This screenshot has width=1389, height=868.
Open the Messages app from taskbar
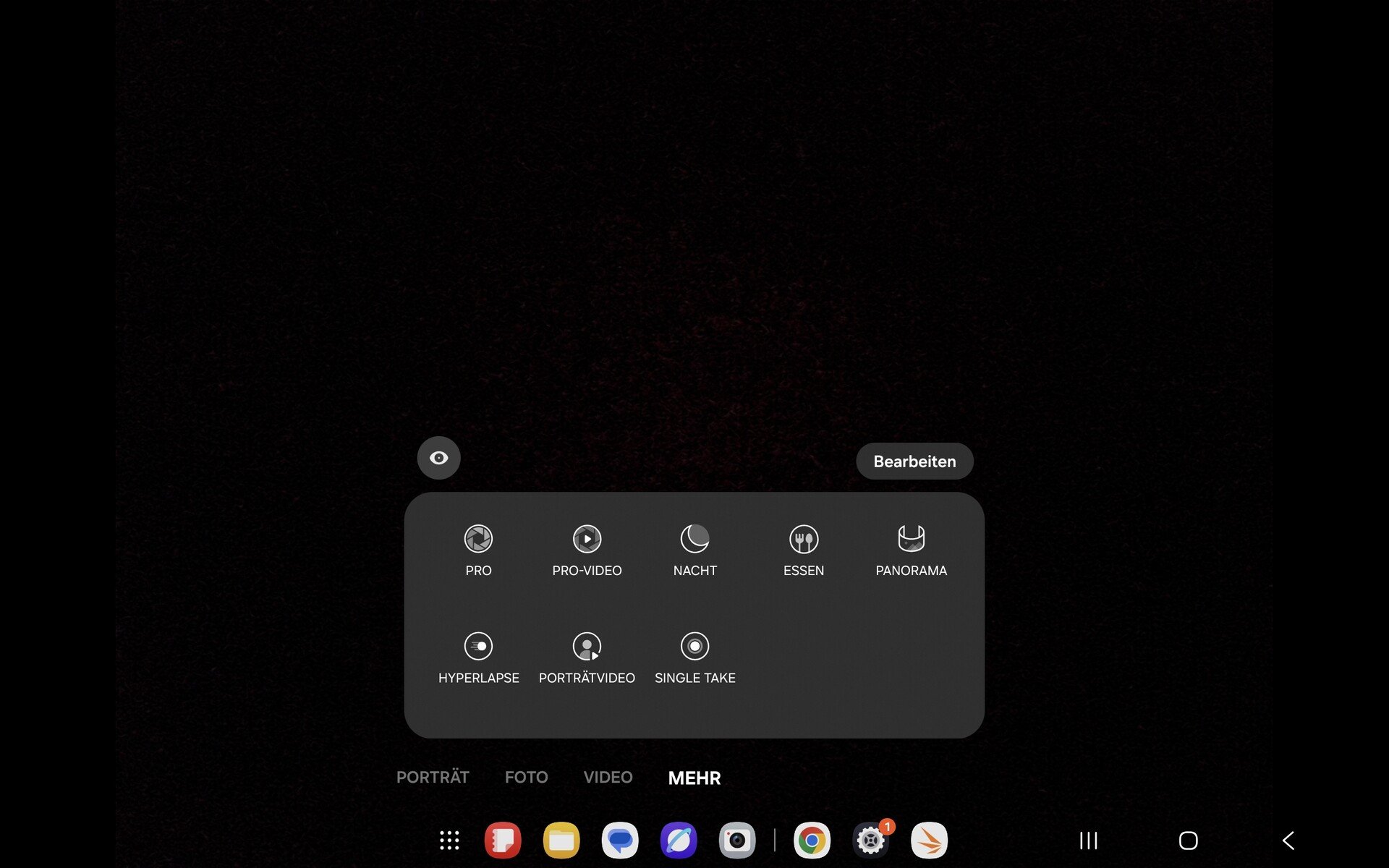pyautogui.click(x=620, y=840)
